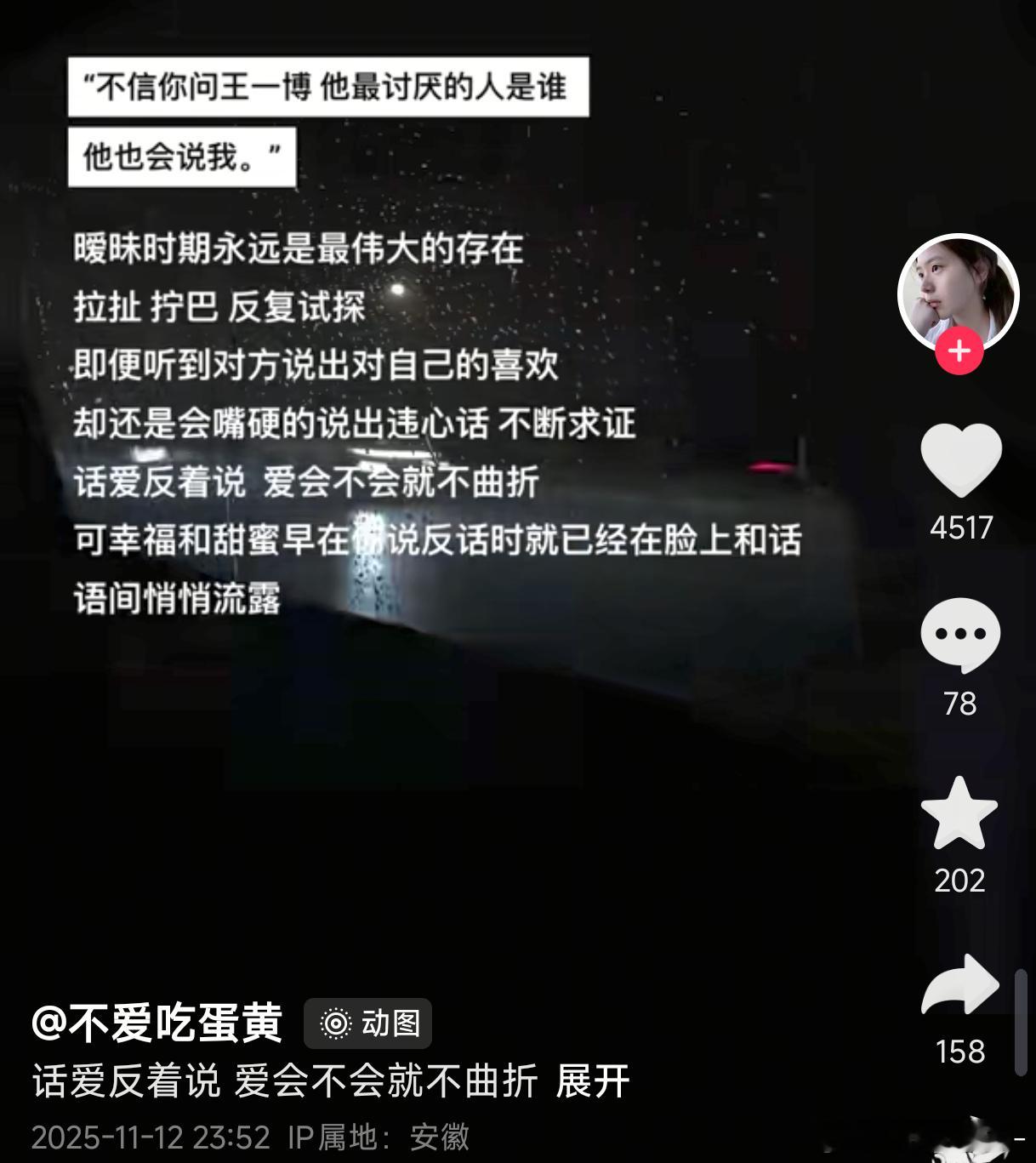The width and height of the screenshot is (1036, 1163).
Task: Tap 展开 to reveal full description
Action: coord(595,1079)
